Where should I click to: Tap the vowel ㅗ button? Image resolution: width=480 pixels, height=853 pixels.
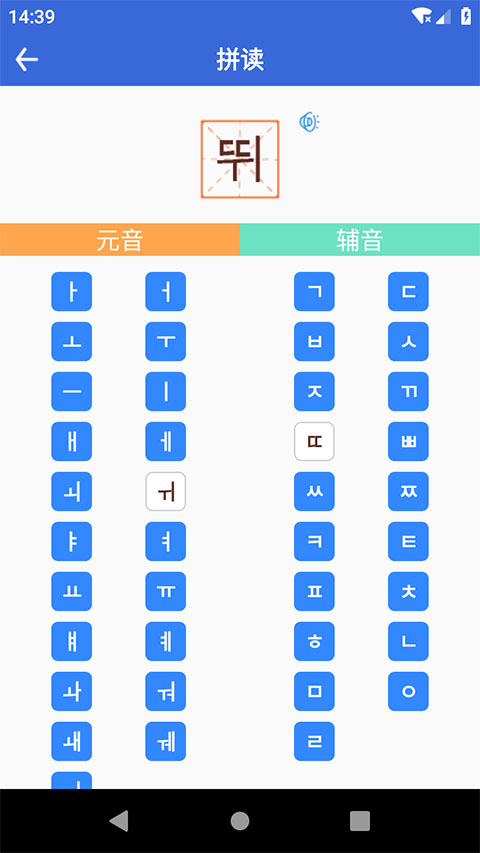coord(71,342)
